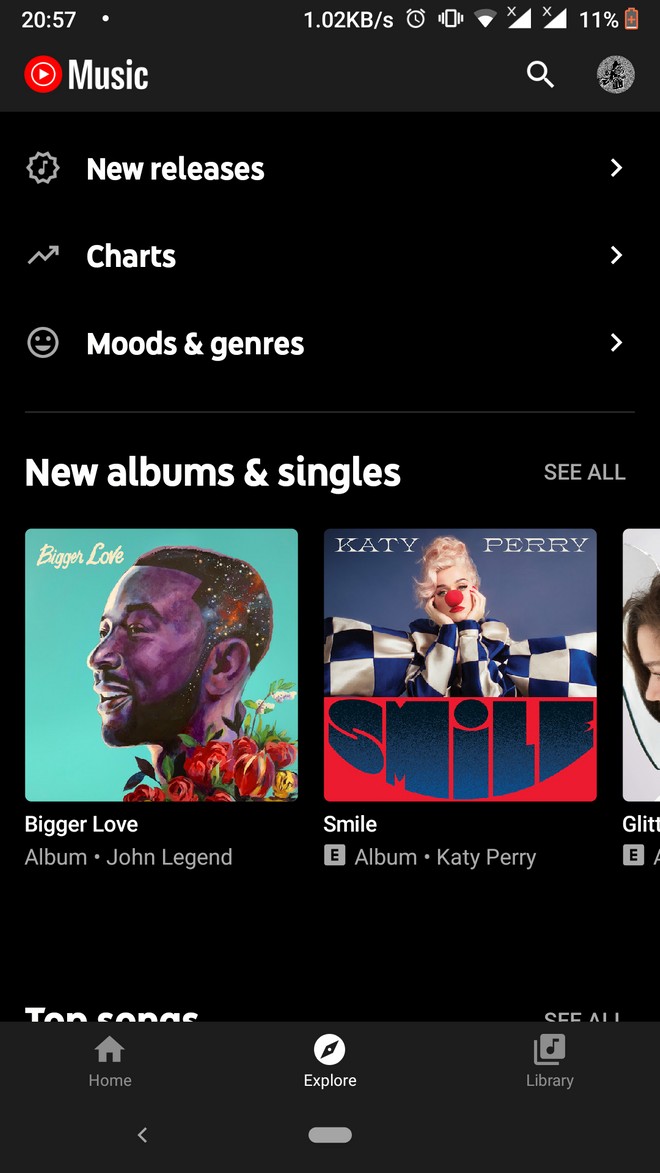660x1173 pixels.
Task: Tap the system back arrow
Action: click(x=142, y=1135)
